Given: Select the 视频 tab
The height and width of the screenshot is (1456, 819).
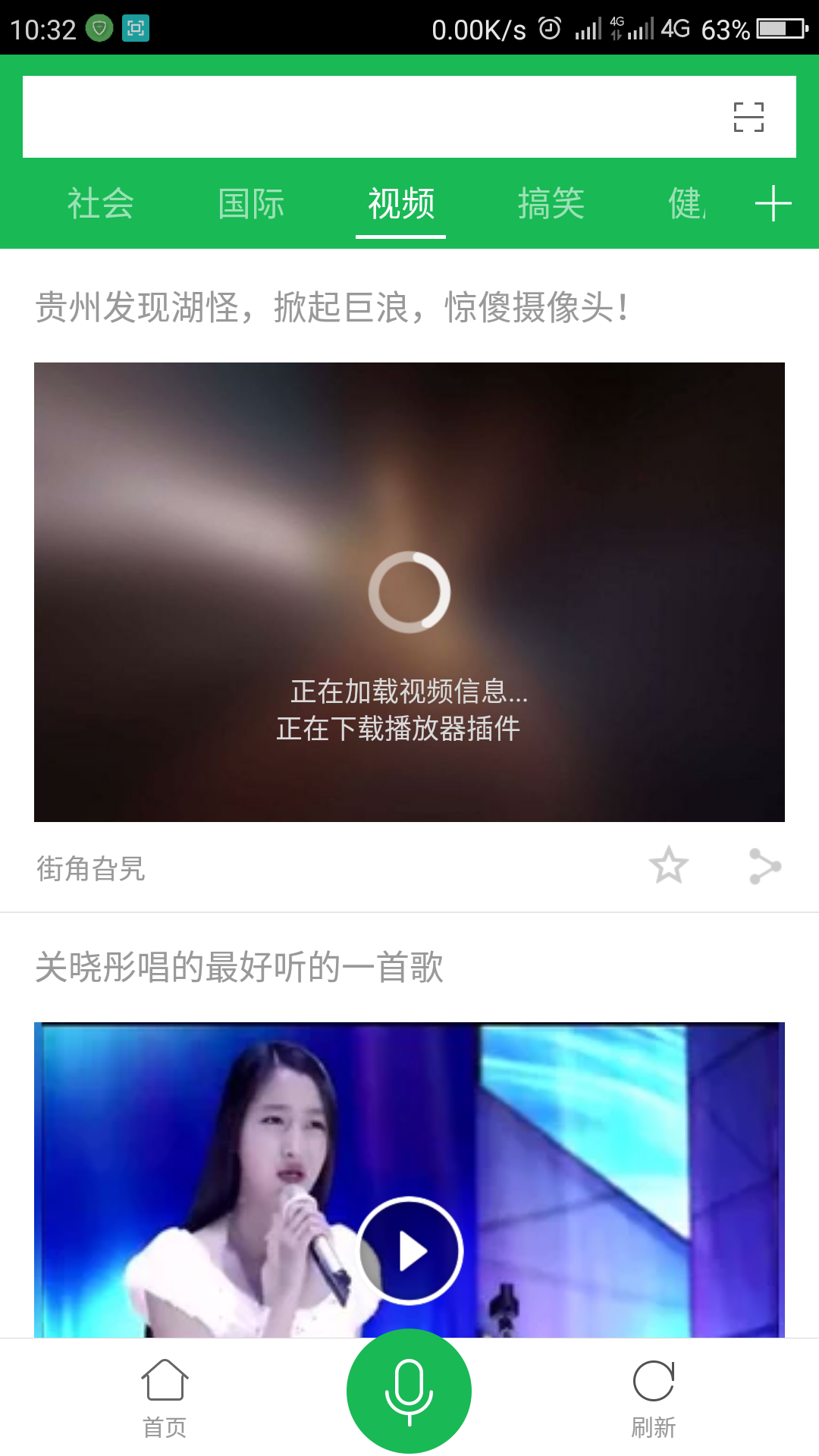Looking at the screenshot, I should (401, 204).
